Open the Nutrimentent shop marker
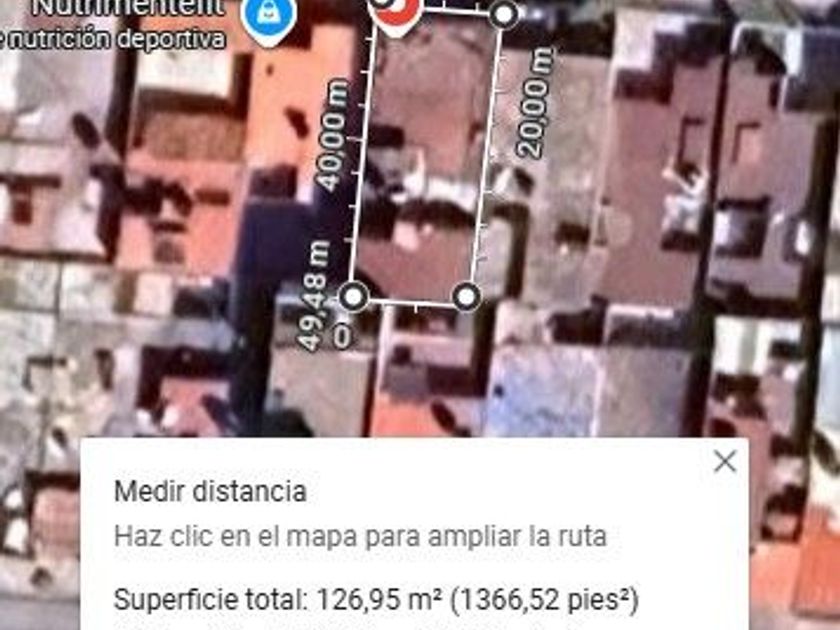This screenshot has width=840, height=630. click(268, 18)
